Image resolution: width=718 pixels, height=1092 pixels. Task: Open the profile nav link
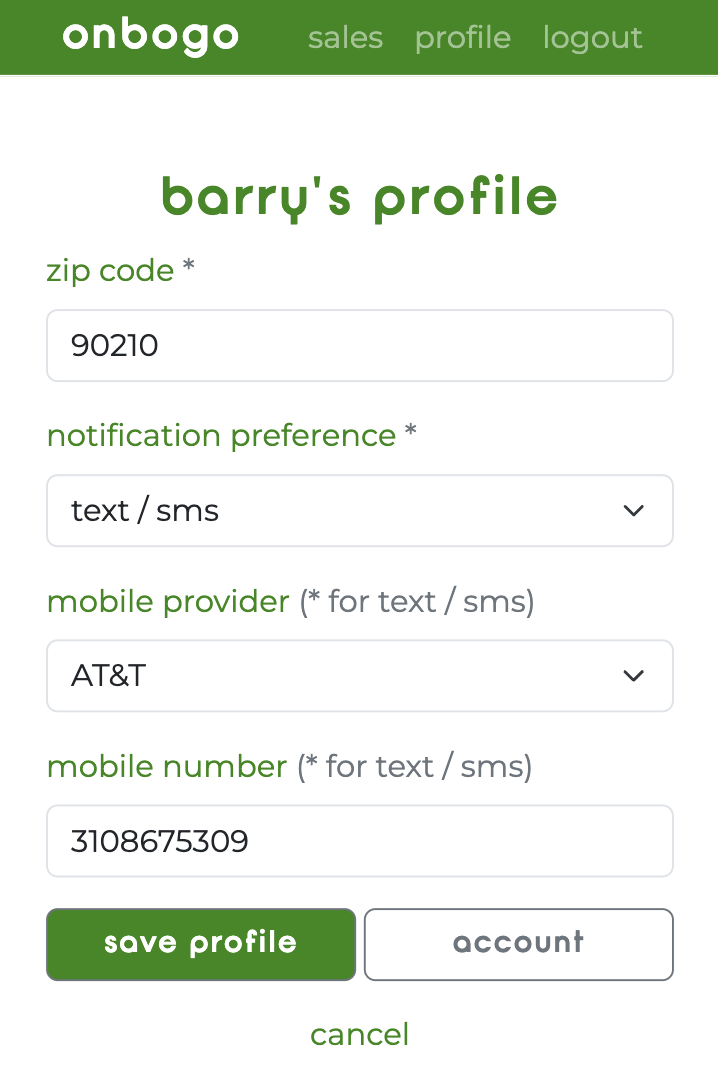pos(462,38)
